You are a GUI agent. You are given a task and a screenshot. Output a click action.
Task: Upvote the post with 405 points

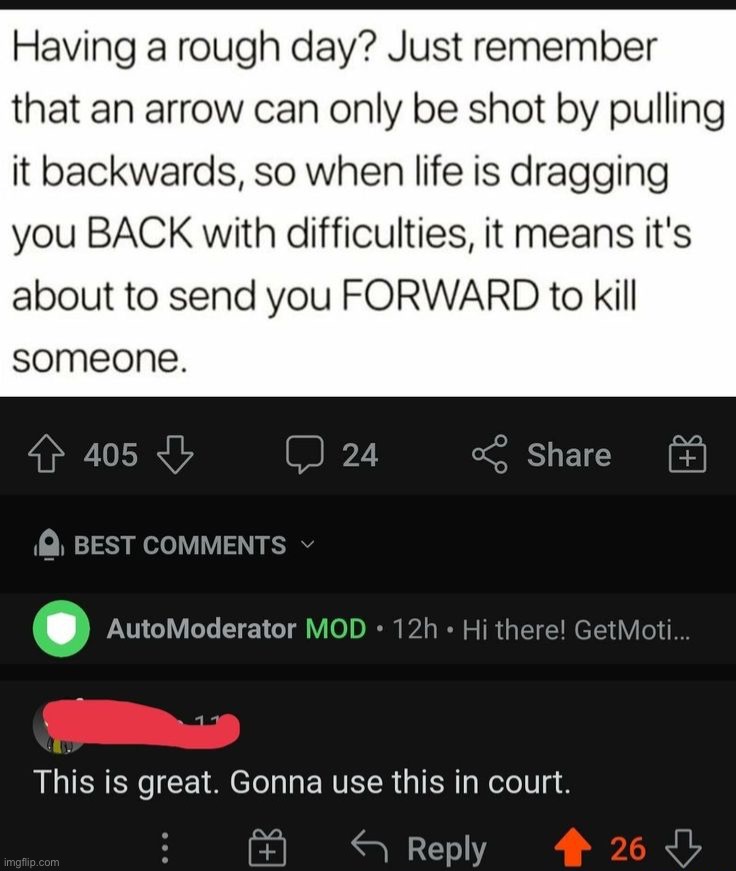[55, 456]
